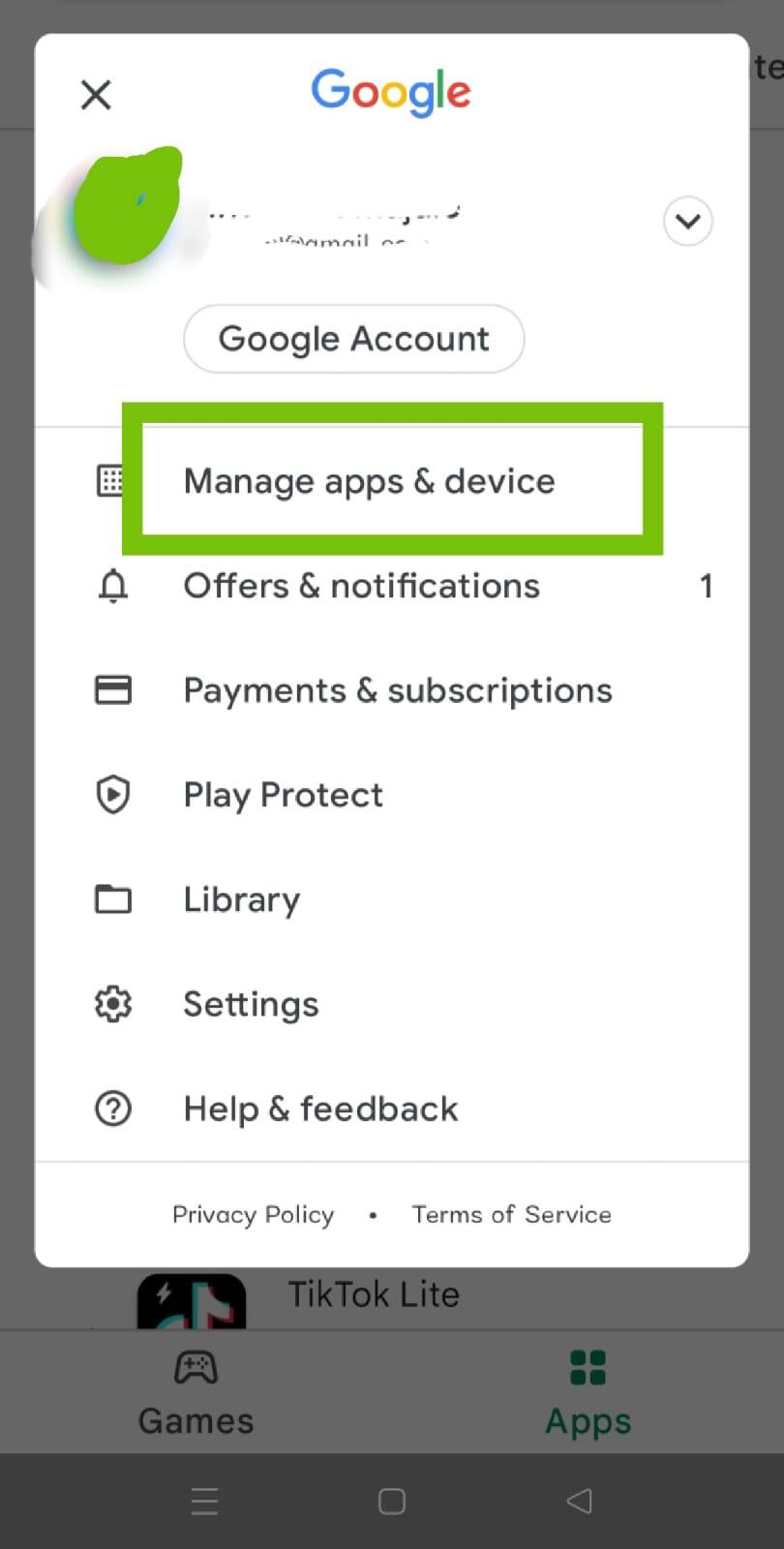Screen dimensions: 784x1549
Task: Open the Google Account button
Action: coord(354,339)
